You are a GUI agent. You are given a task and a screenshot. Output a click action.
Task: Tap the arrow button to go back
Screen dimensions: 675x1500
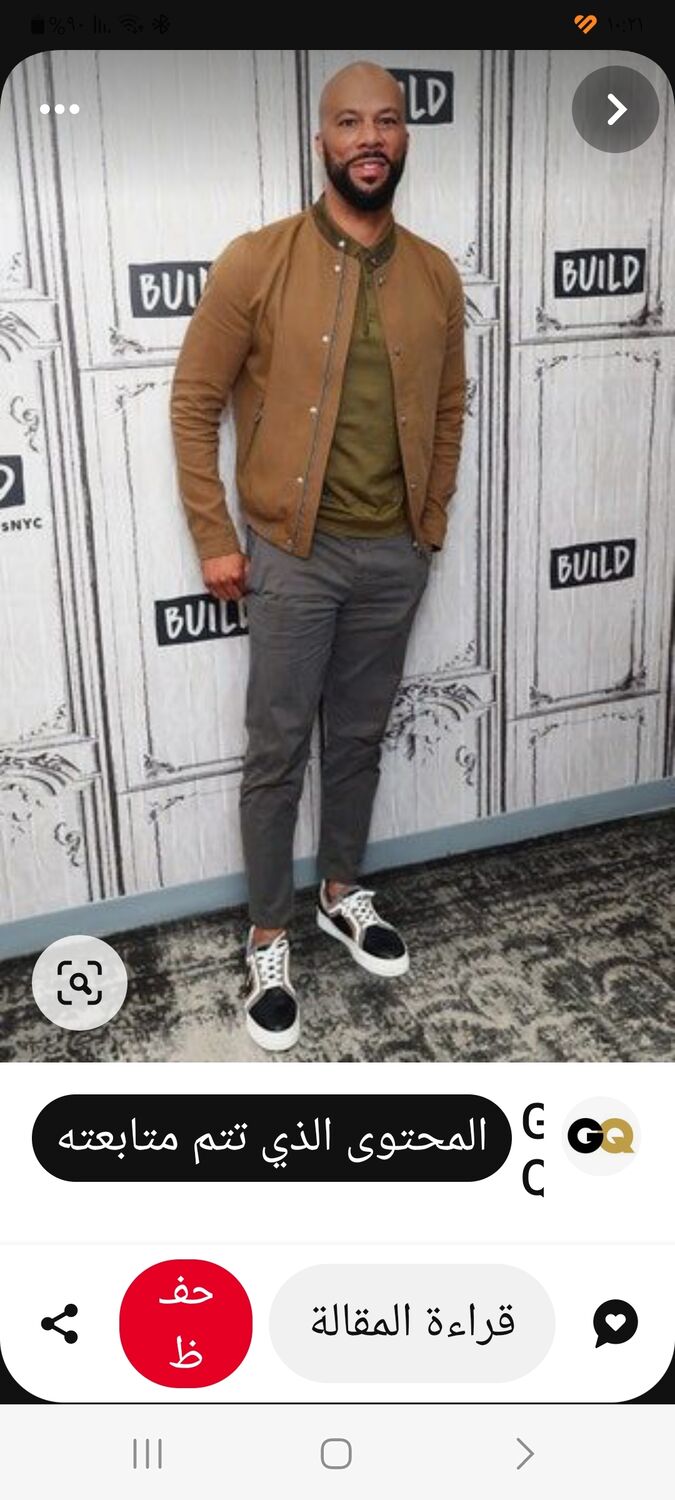point(616,109)
